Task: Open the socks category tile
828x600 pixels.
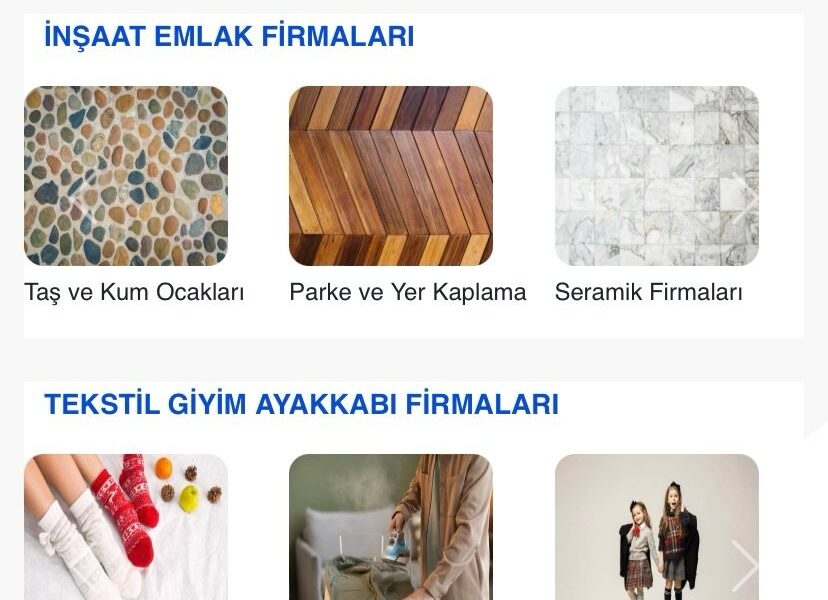Action: click(x=126, y=527)
